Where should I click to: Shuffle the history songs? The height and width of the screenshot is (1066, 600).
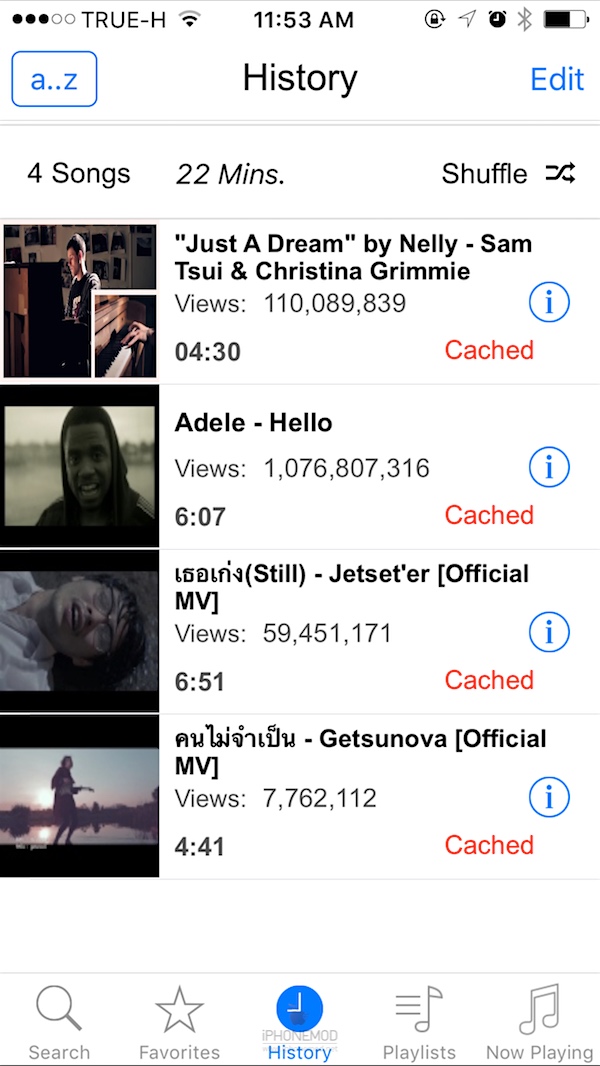click(509, 173)
